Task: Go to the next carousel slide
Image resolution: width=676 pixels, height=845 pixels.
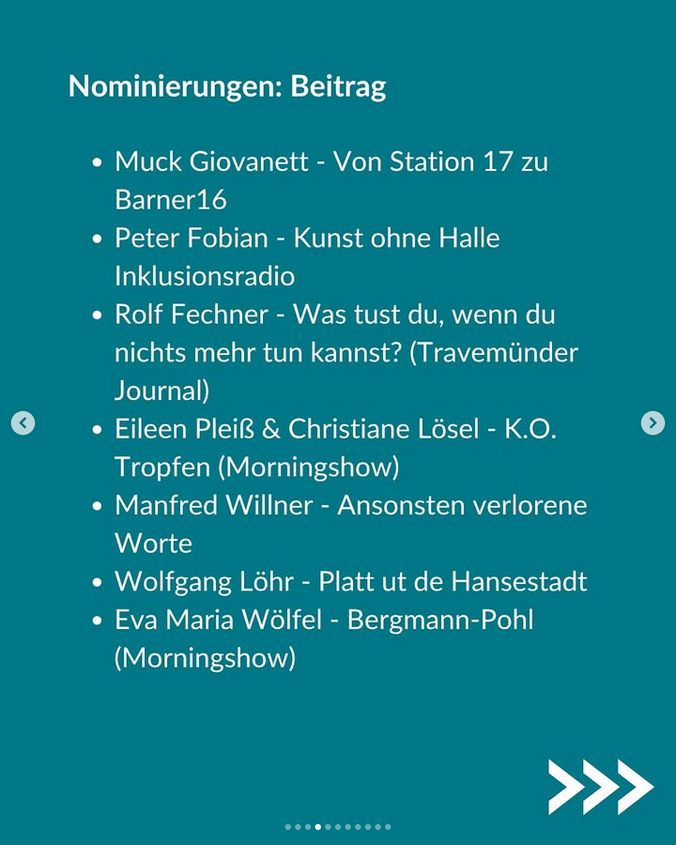Action: (x=652, y=423)
